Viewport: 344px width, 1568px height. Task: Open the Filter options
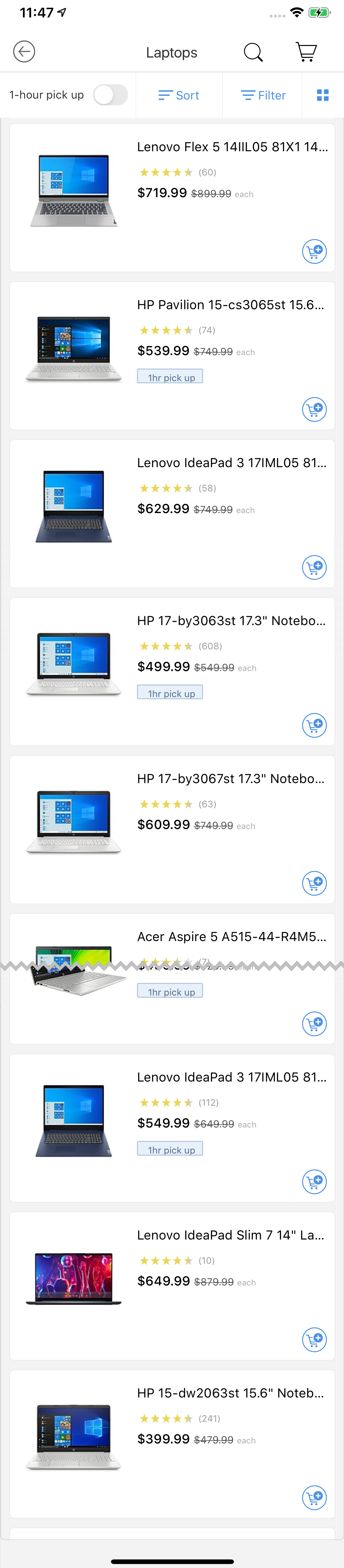pos(263,96)
